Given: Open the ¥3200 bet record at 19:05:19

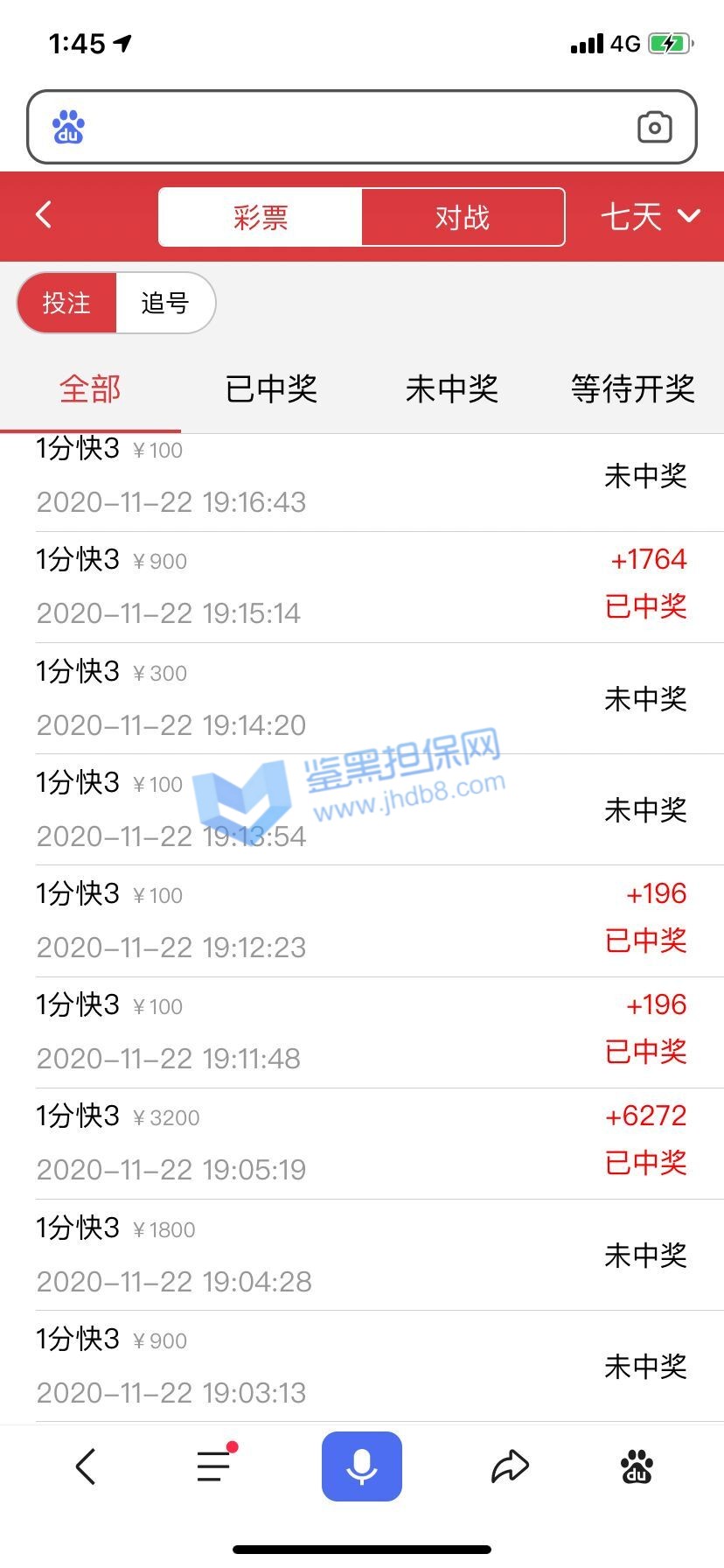Looking at the screenshot, I should (x=362, y=1144).
